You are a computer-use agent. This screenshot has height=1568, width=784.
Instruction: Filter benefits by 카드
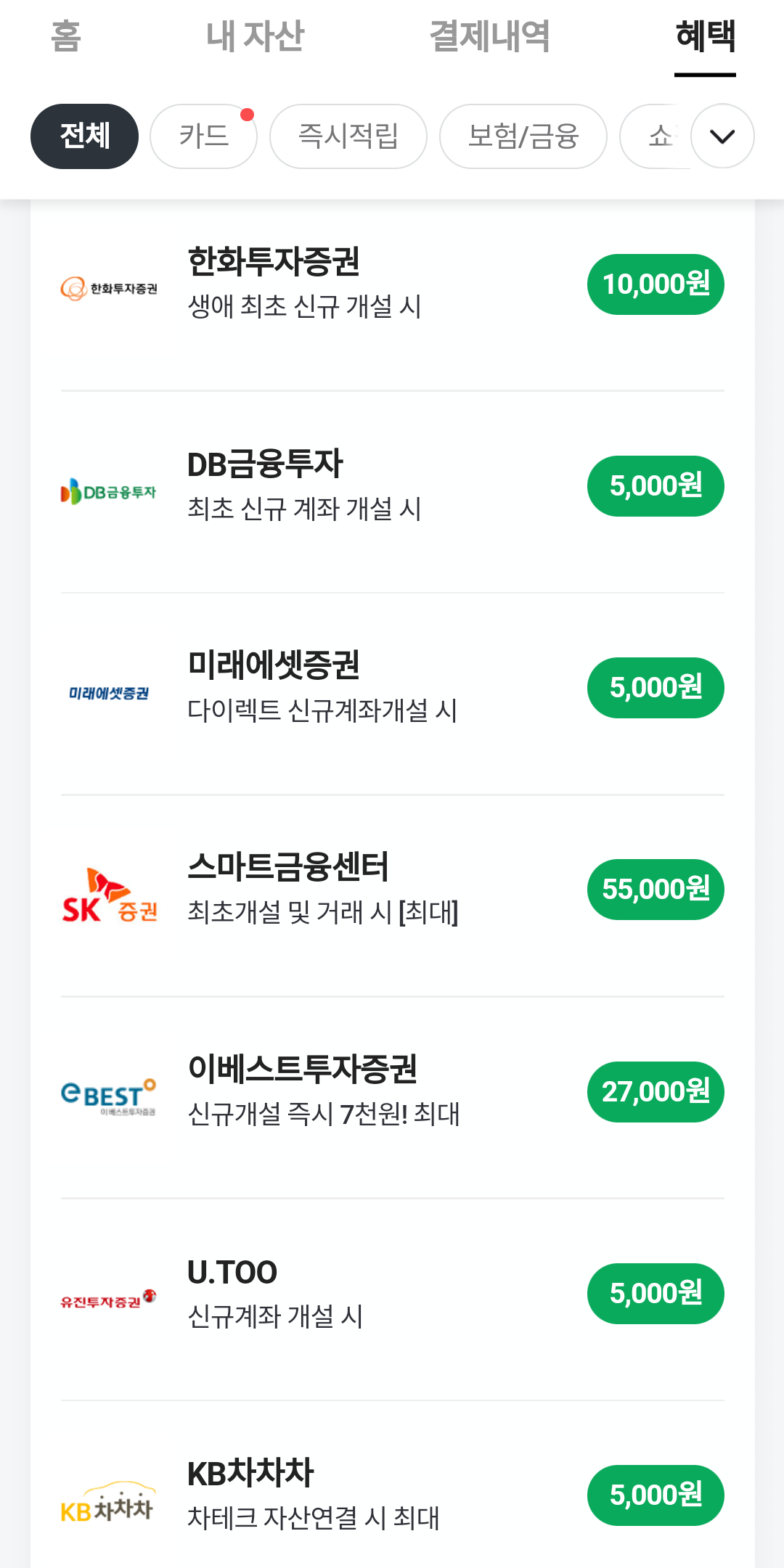pos(203,136)
